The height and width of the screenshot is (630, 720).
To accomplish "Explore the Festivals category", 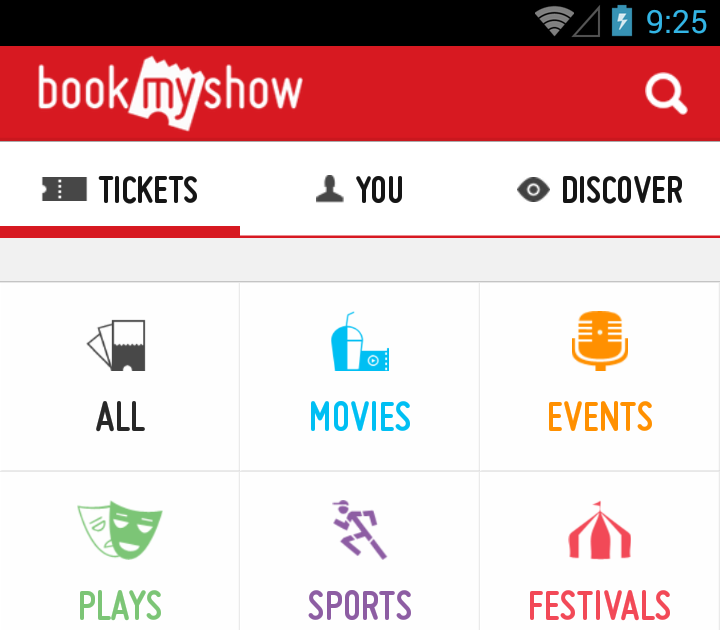I will point(600,555).
